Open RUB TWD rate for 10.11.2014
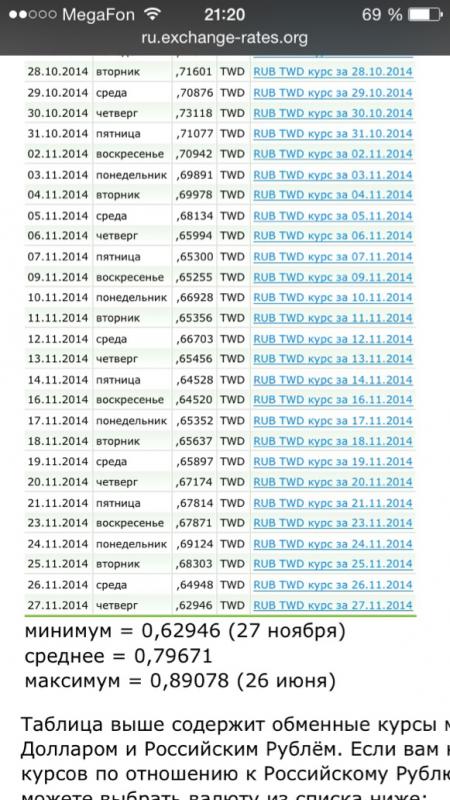This screenshot has width=450, height=800. [x=333, y=297]
